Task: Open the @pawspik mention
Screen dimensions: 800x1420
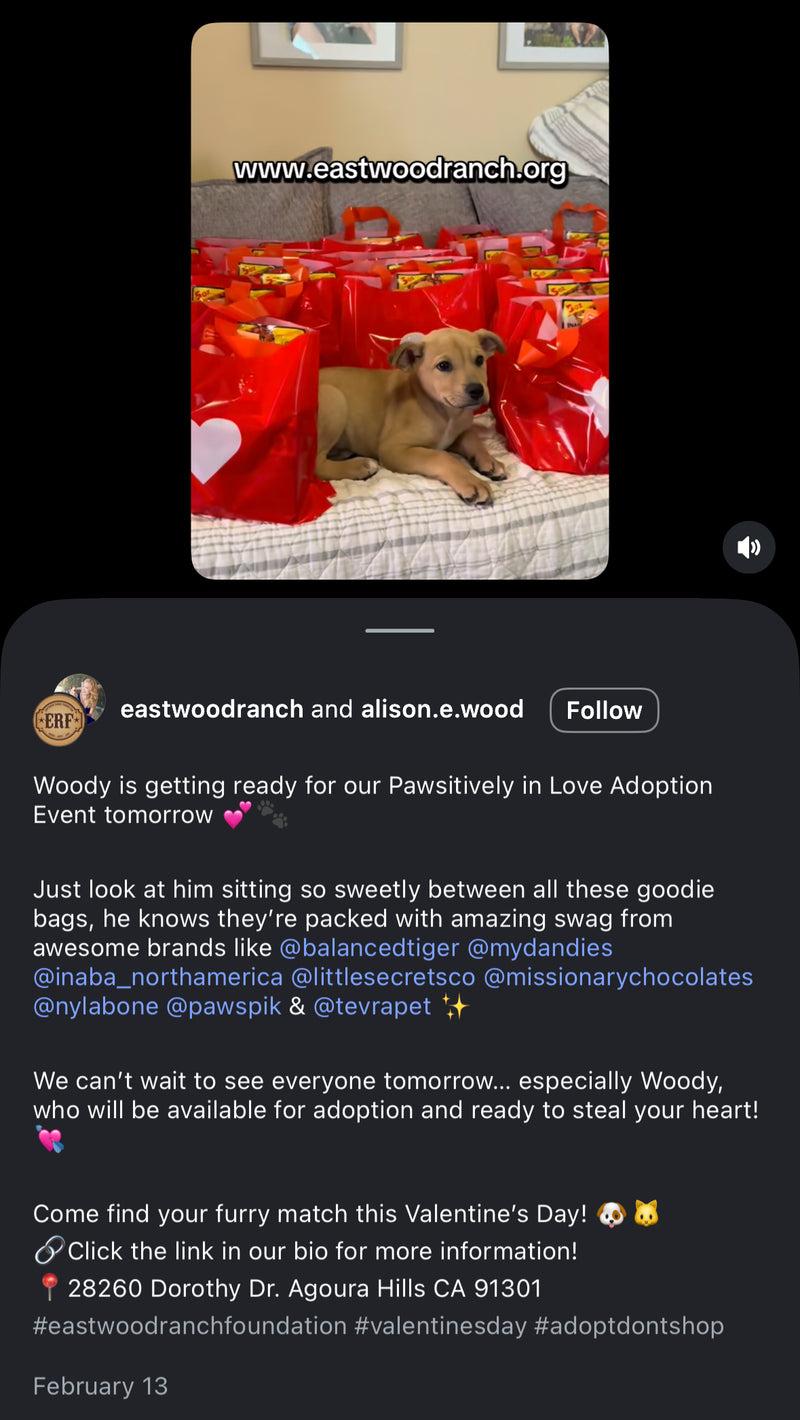Action: pyautogui.click(x=223, y=1006)
